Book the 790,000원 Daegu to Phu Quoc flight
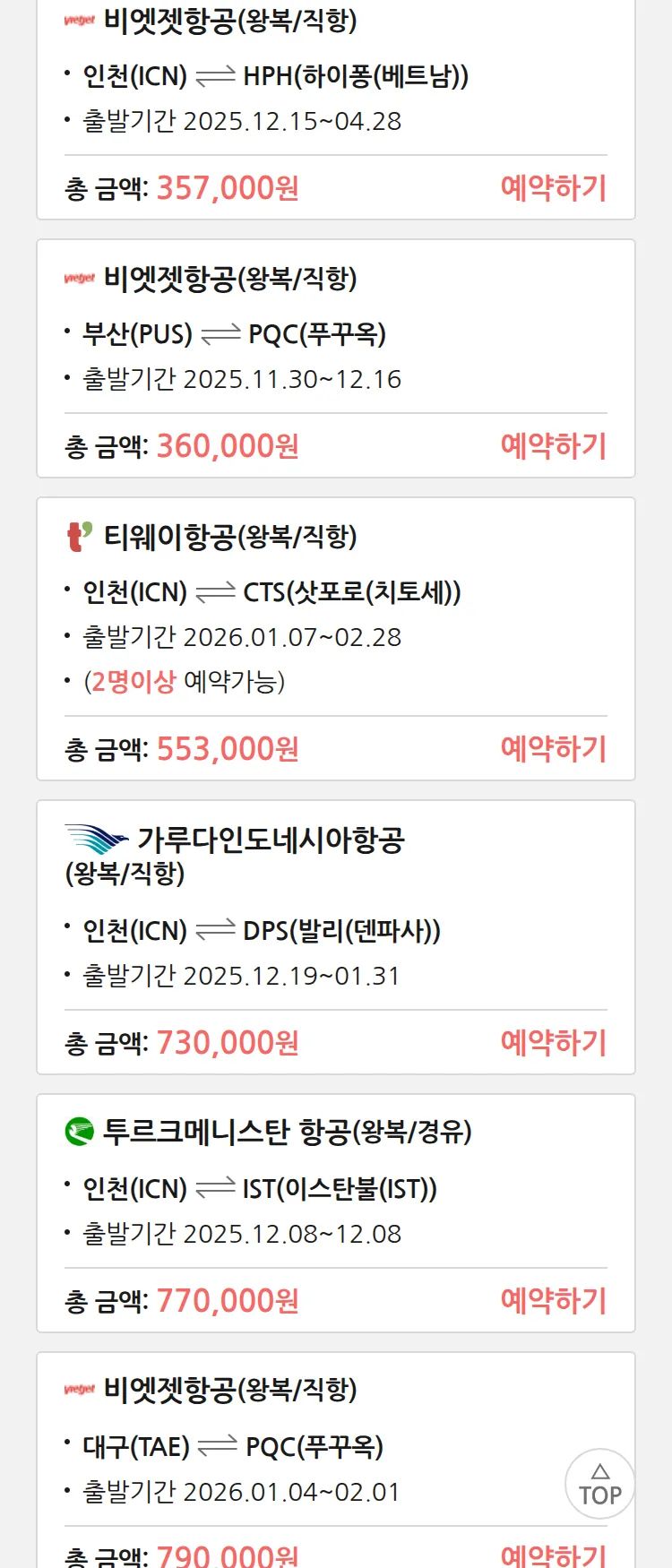672x1568 pixels. [x=553, y=1555]
